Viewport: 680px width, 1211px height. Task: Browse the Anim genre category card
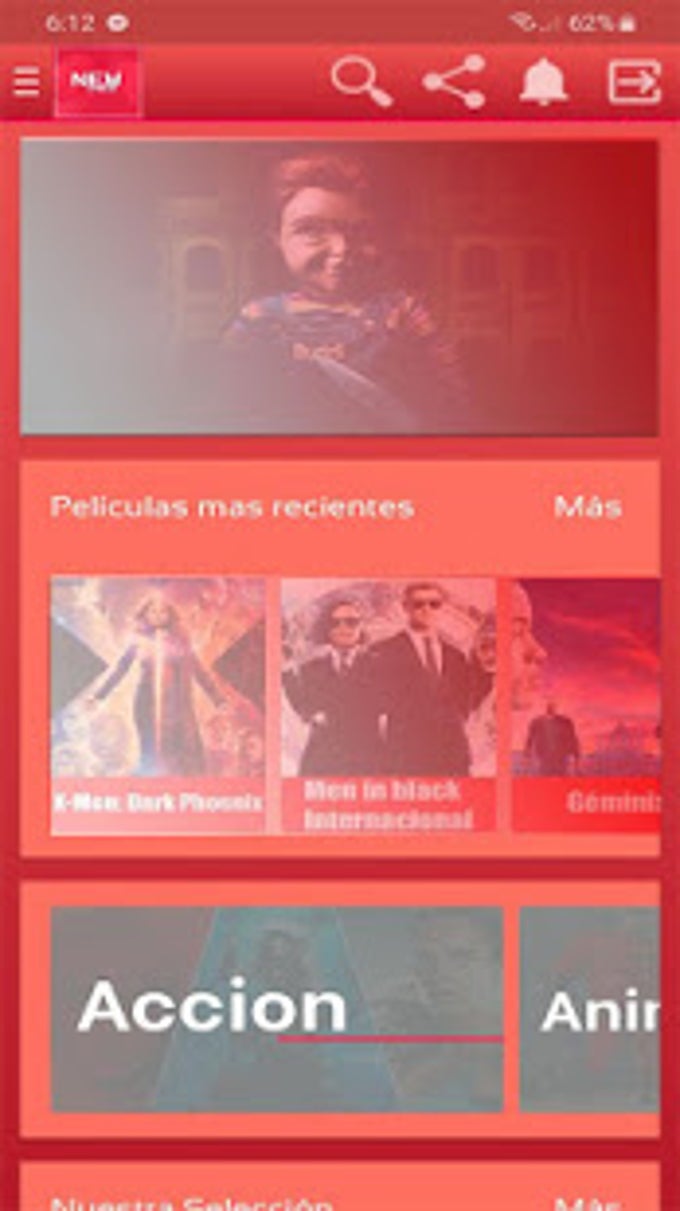point(590,1008)
